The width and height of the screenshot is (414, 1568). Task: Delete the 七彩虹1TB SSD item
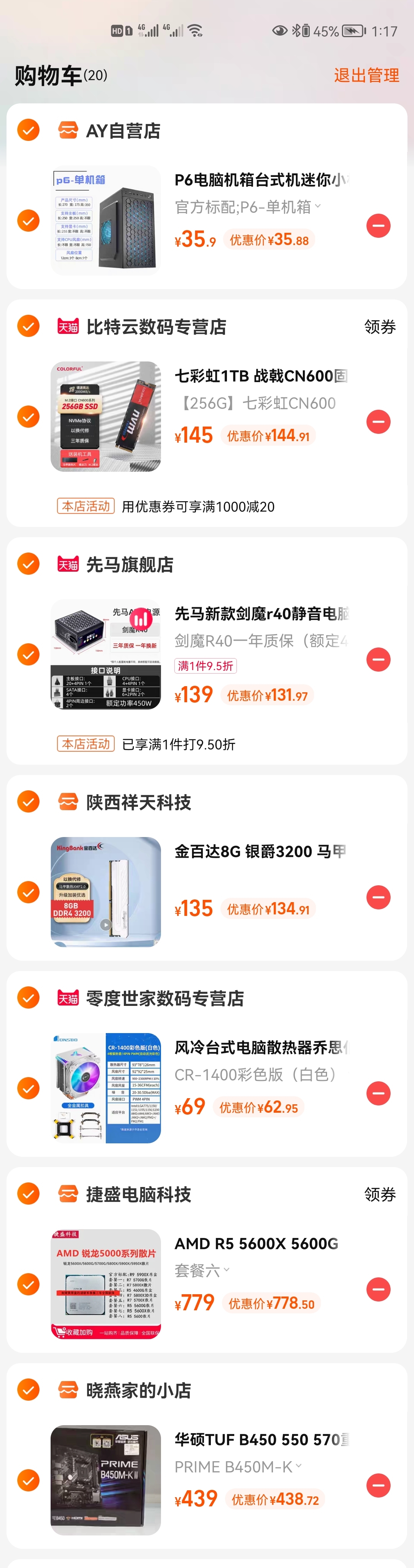click(x=378, y=422)
